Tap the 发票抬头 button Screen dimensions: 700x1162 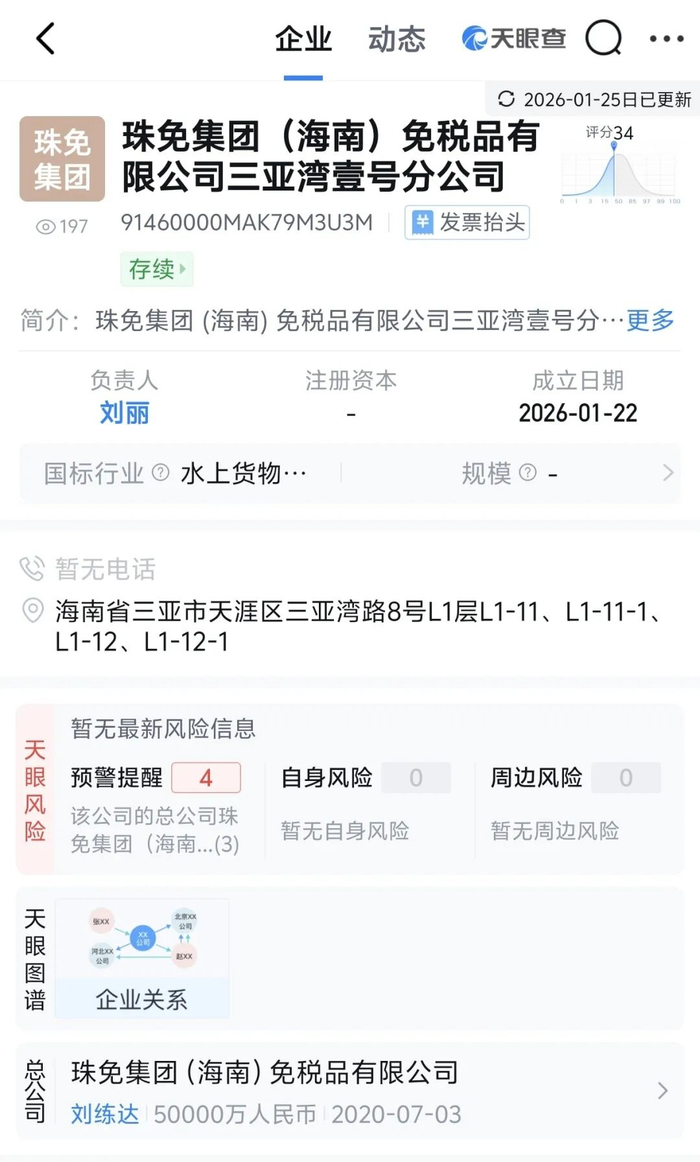(x=467, y=222)
